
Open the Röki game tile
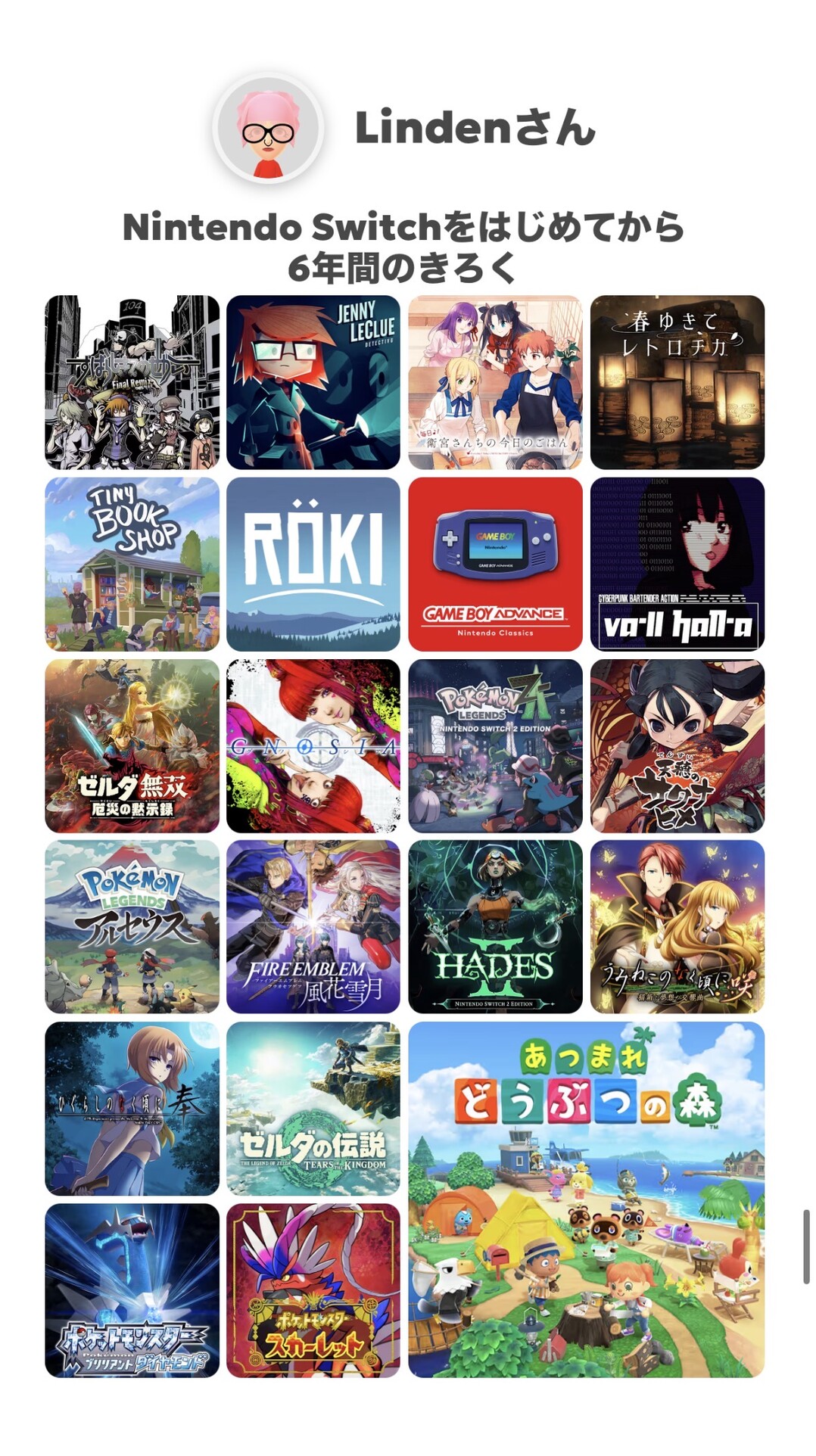point(313,564)
